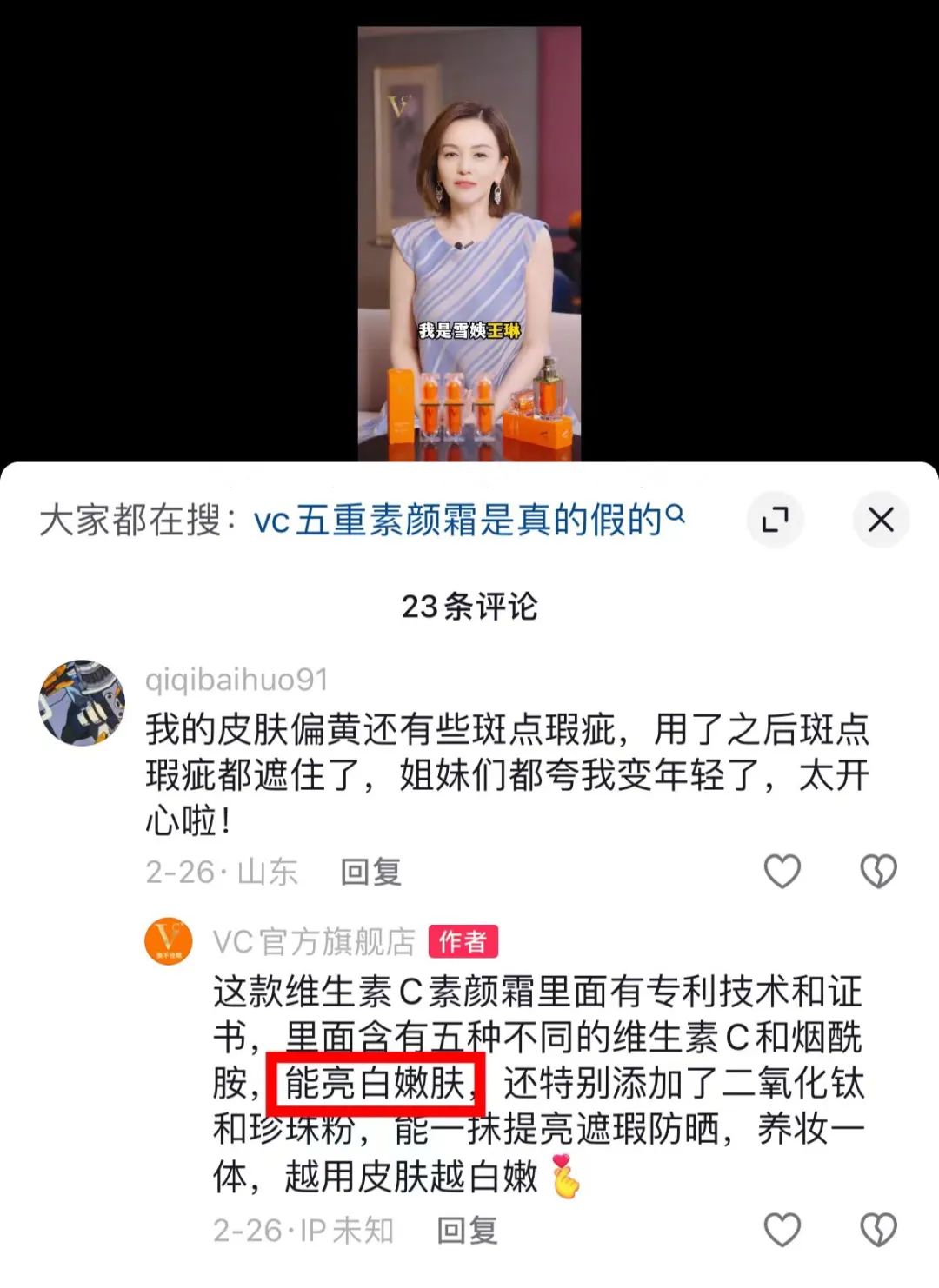Open VC官方旗舰店 profile avatar
The height and width of the screenshot is (1288, 939).
point(169,942)
